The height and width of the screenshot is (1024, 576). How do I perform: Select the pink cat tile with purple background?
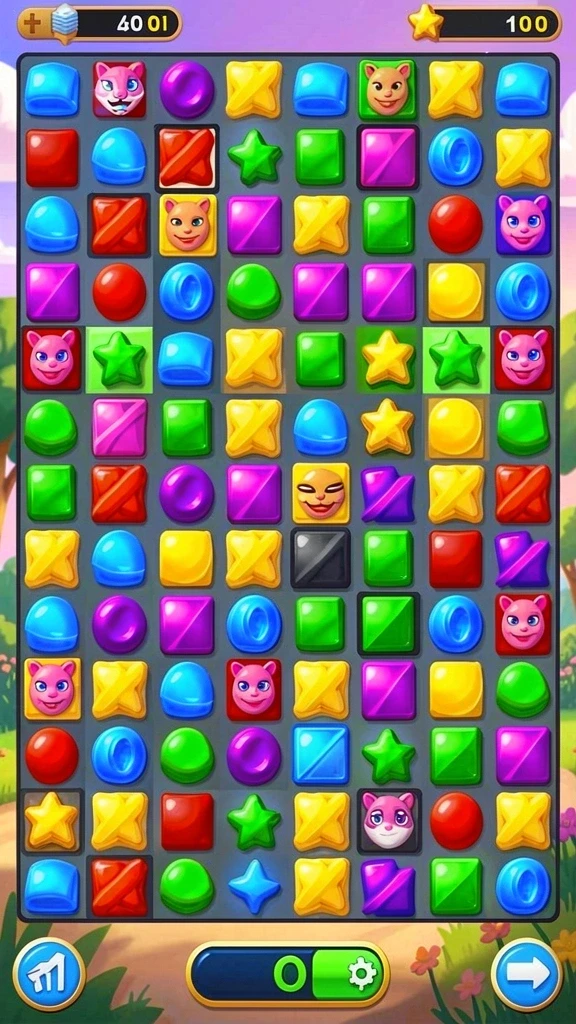[523, 224]
